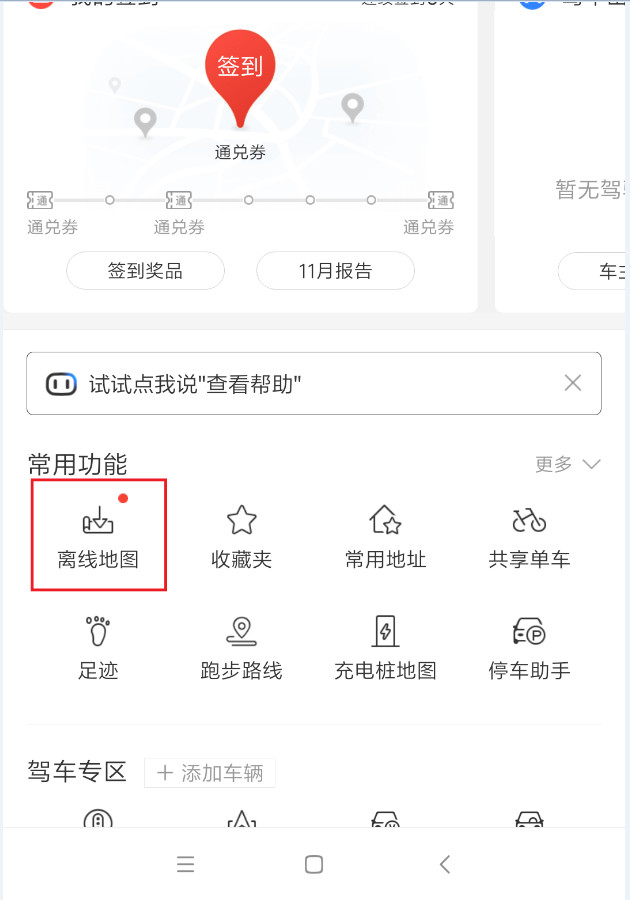
Task: Open 离线地图 offline maps
Action: pos(98,536)
